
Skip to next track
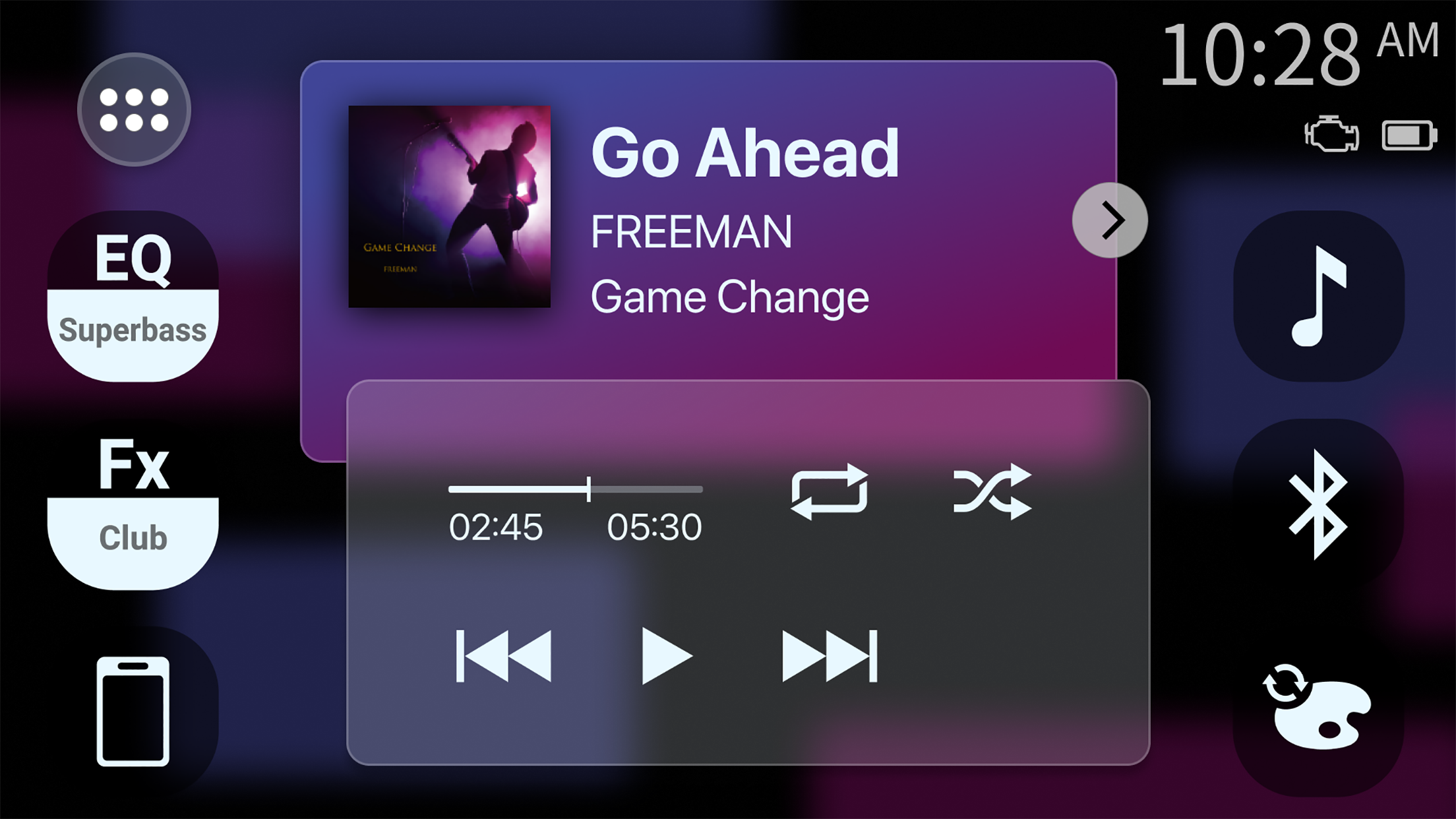(830, 656)
